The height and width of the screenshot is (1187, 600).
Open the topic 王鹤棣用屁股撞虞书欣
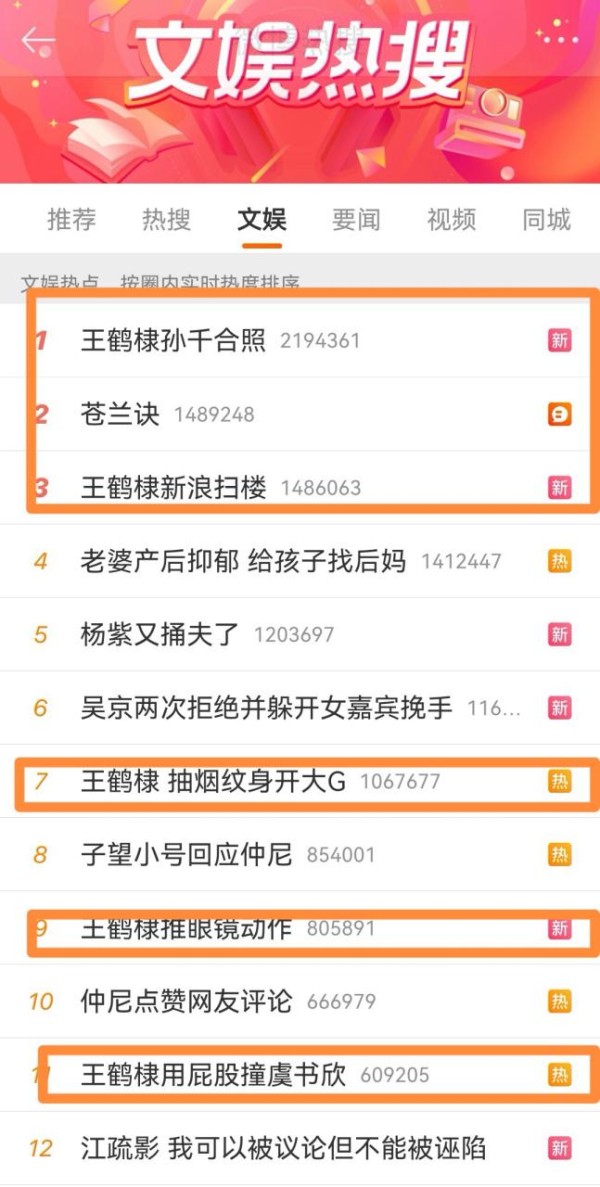212,1075
